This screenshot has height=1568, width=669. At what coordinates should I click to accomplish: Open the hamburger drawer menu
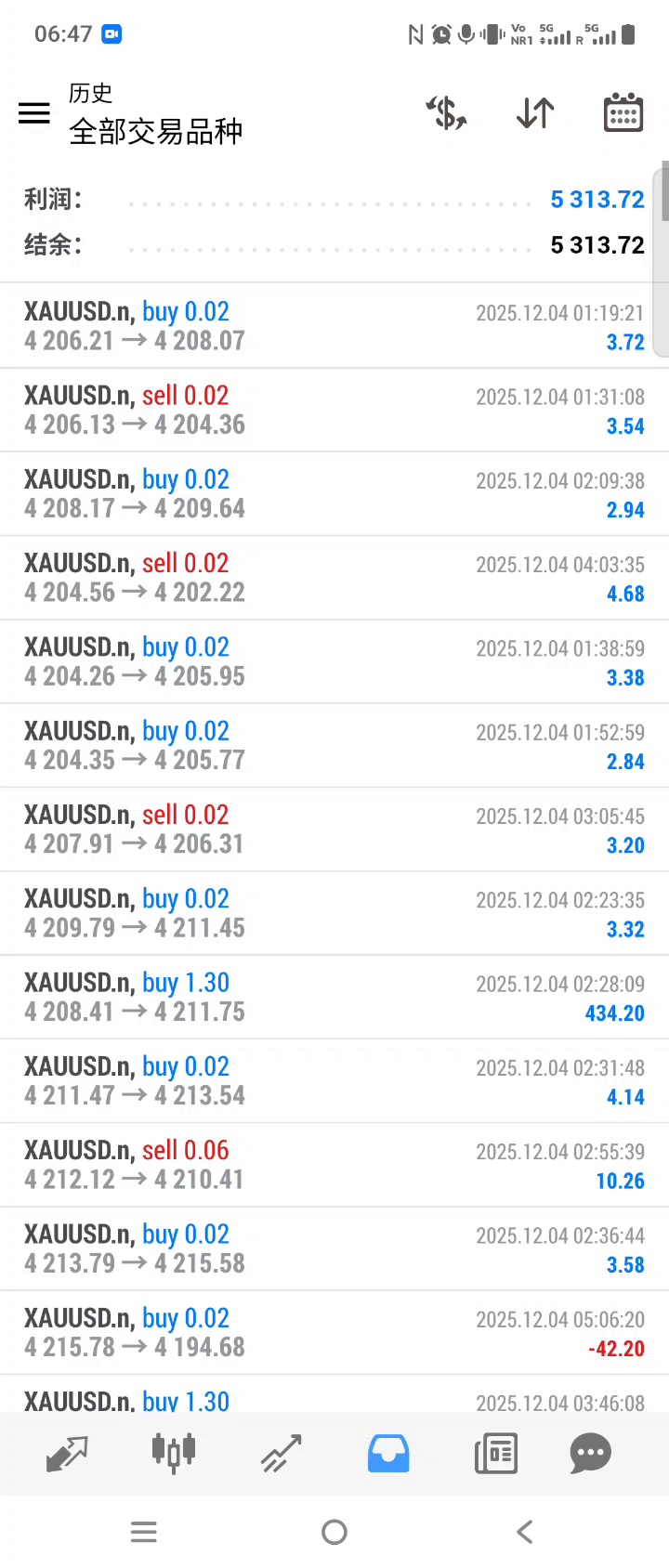34,113
